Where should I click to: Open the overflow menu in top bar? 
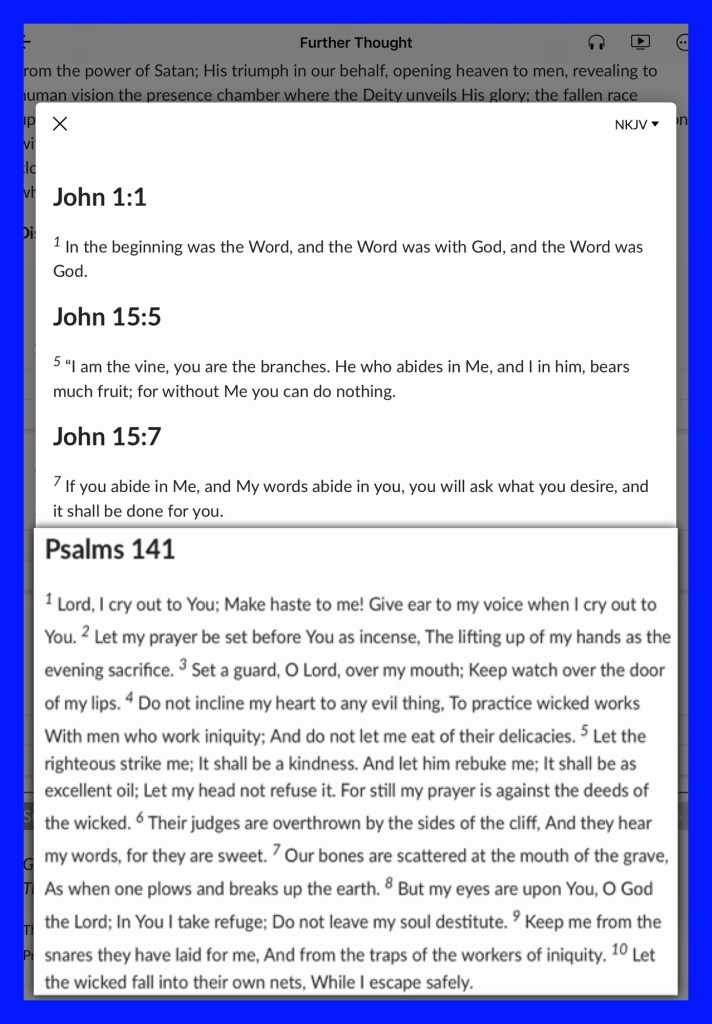click(682, 43)
